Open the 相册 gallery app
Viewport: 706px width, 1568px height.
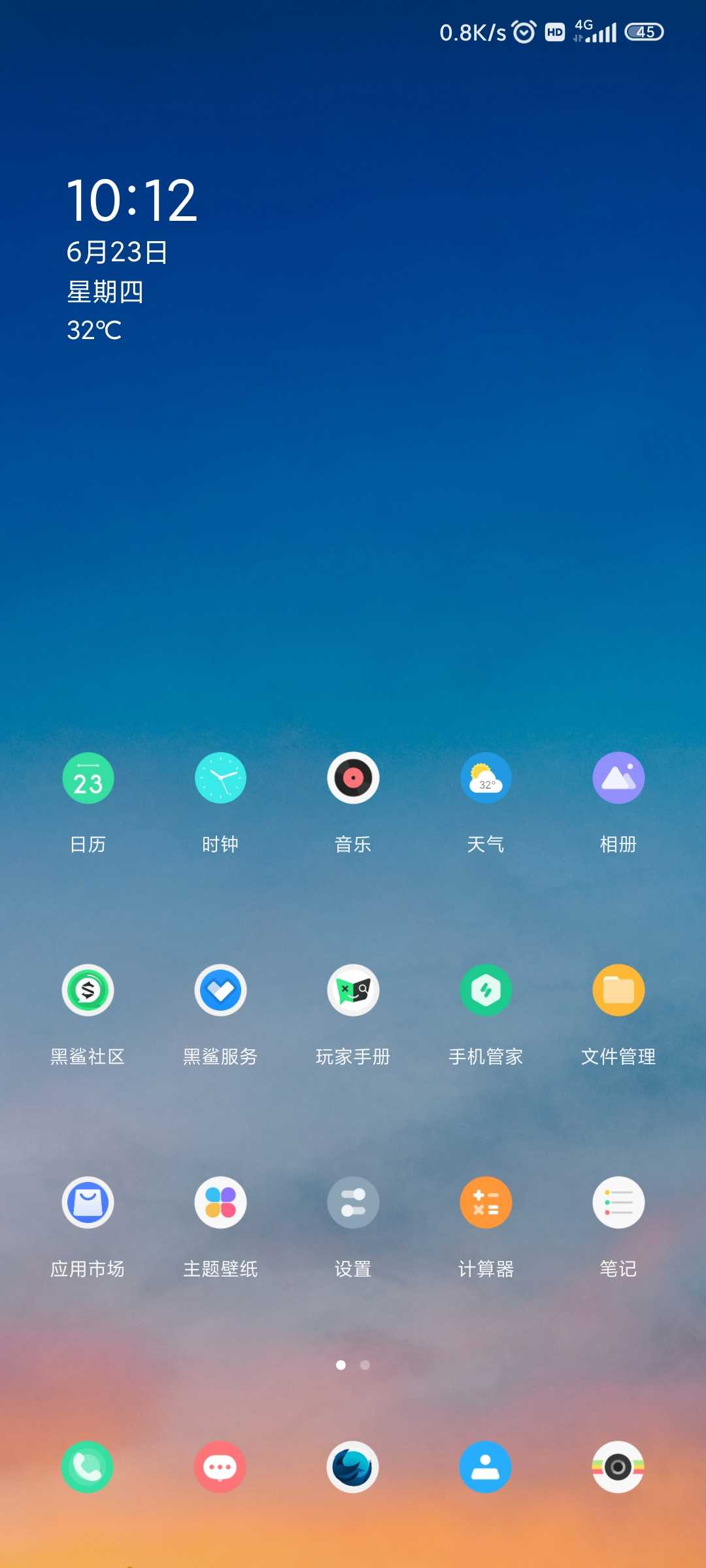coord(618,778)
